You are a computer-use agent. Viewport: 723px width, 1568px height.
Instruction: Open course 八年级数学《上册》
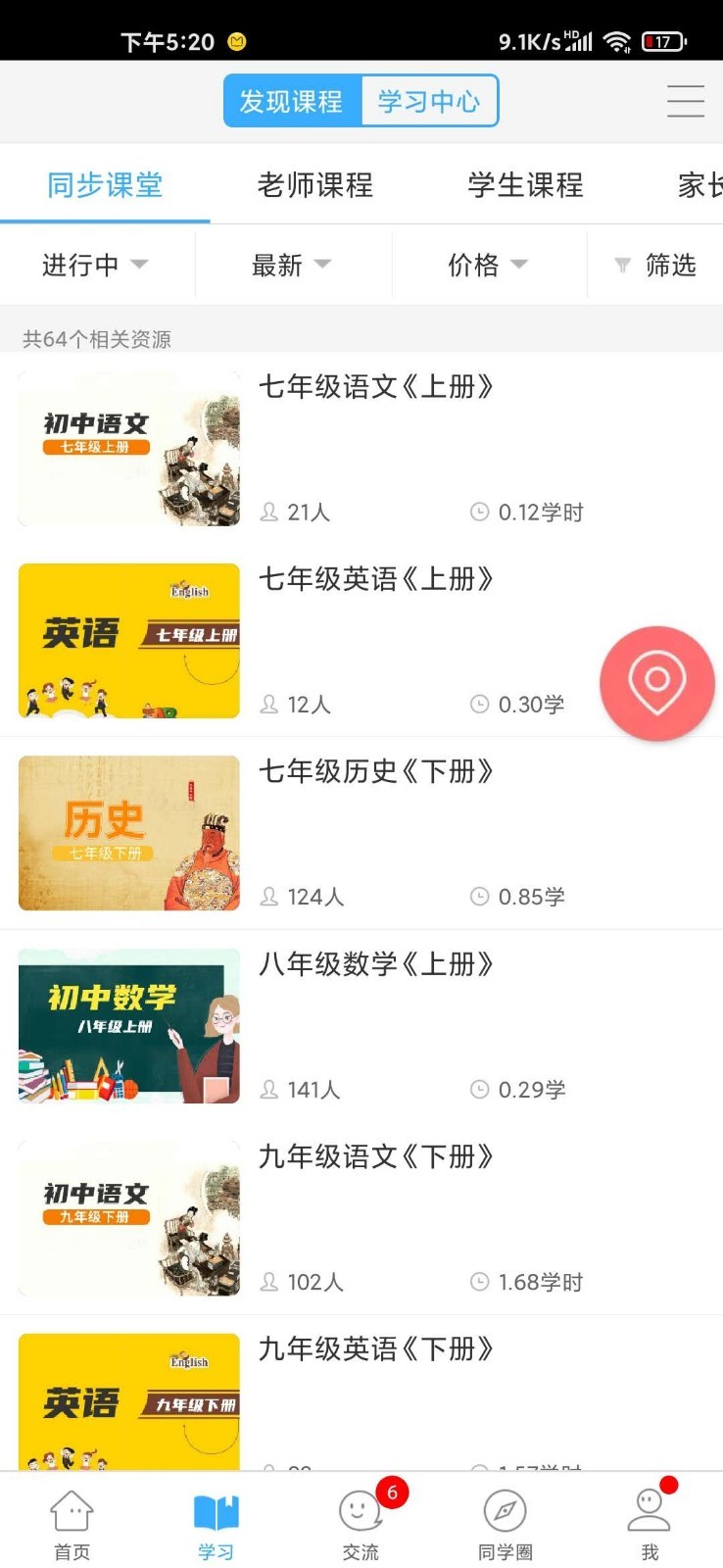click(x=375, y=964)
